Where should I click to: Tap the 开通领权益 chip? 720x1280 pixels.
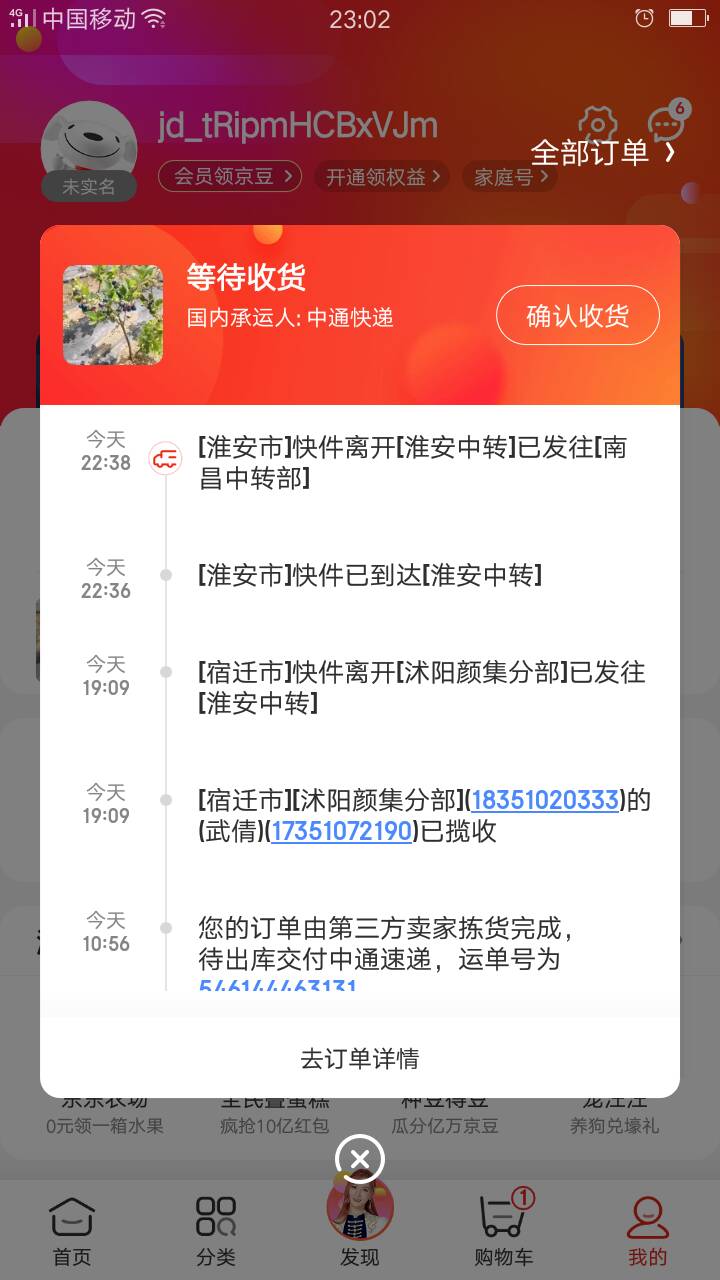[381, 177]
